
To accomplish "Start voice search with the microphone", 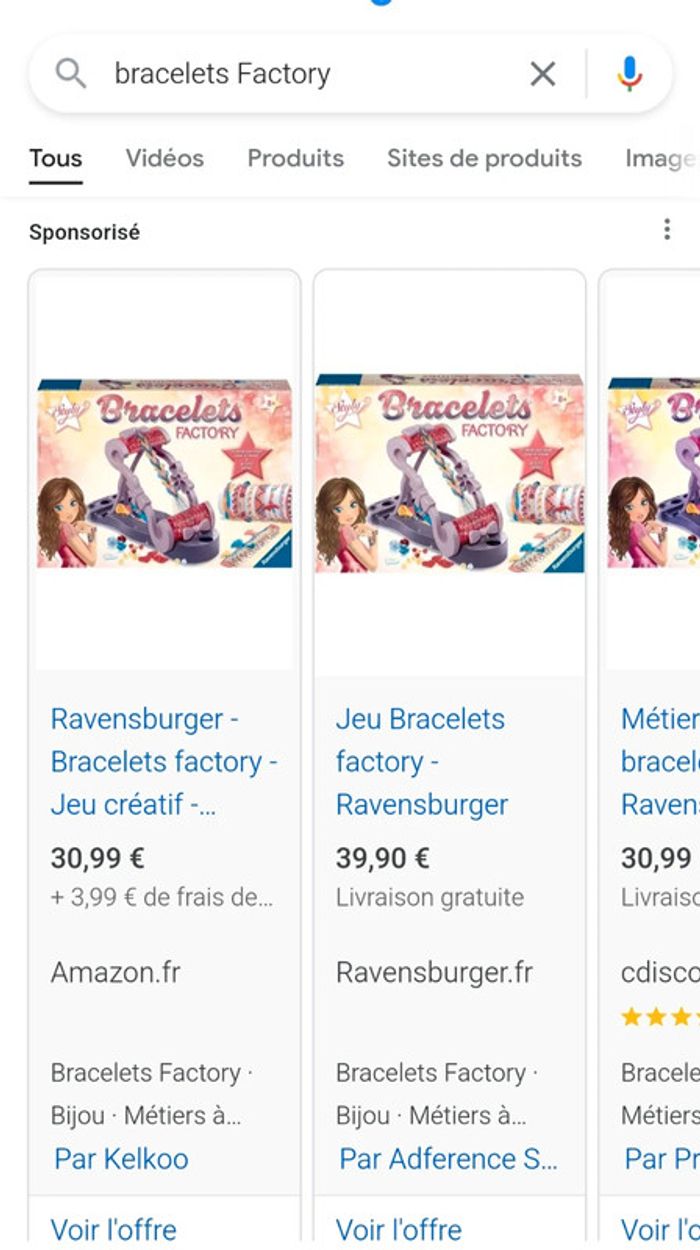I will pyautogui.click(x=629, y=73).
